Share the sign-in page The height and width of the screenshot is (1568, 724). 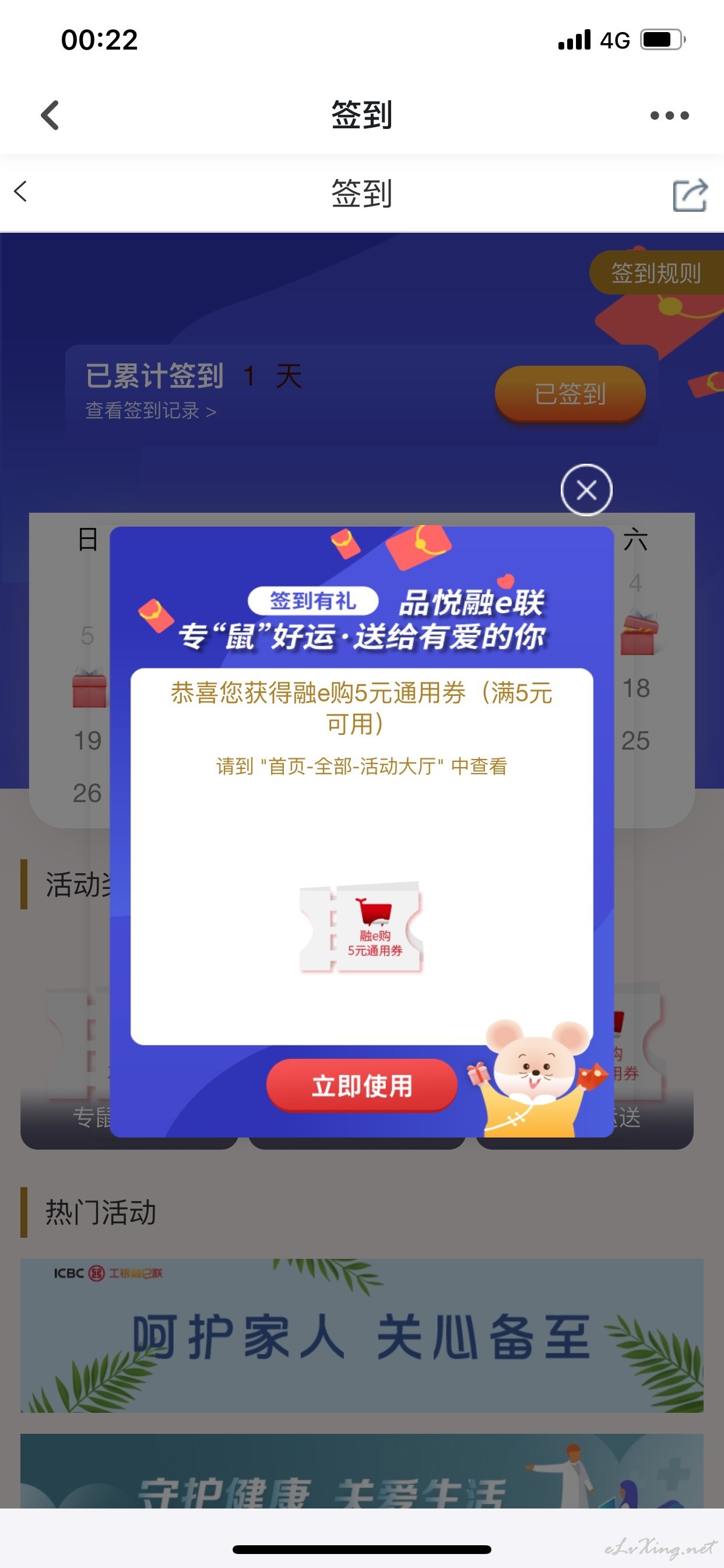(x=690, y=195)
